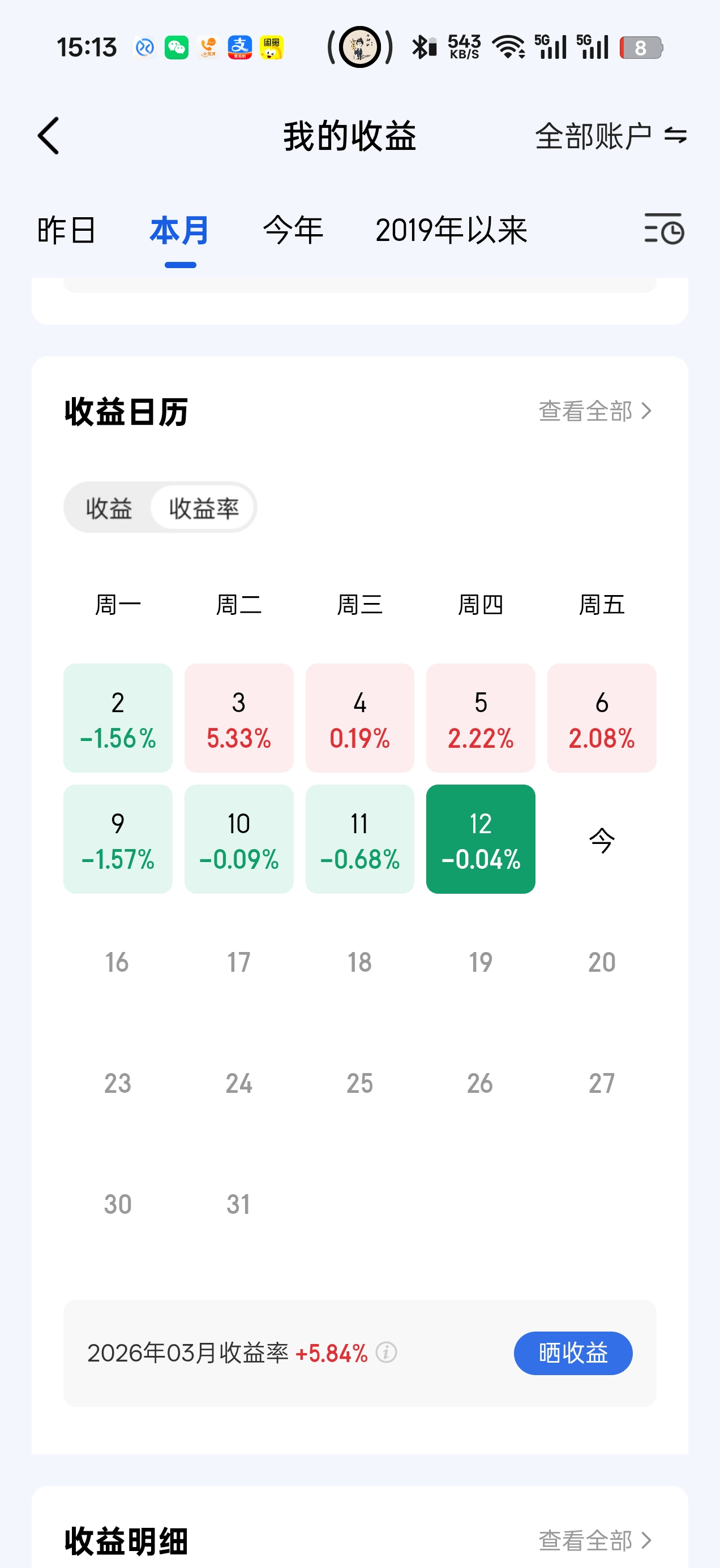This screenshot has height=1568, width=720.
Task: Switch calendar to 收益 amount view
Action: [x=109, y=507]
